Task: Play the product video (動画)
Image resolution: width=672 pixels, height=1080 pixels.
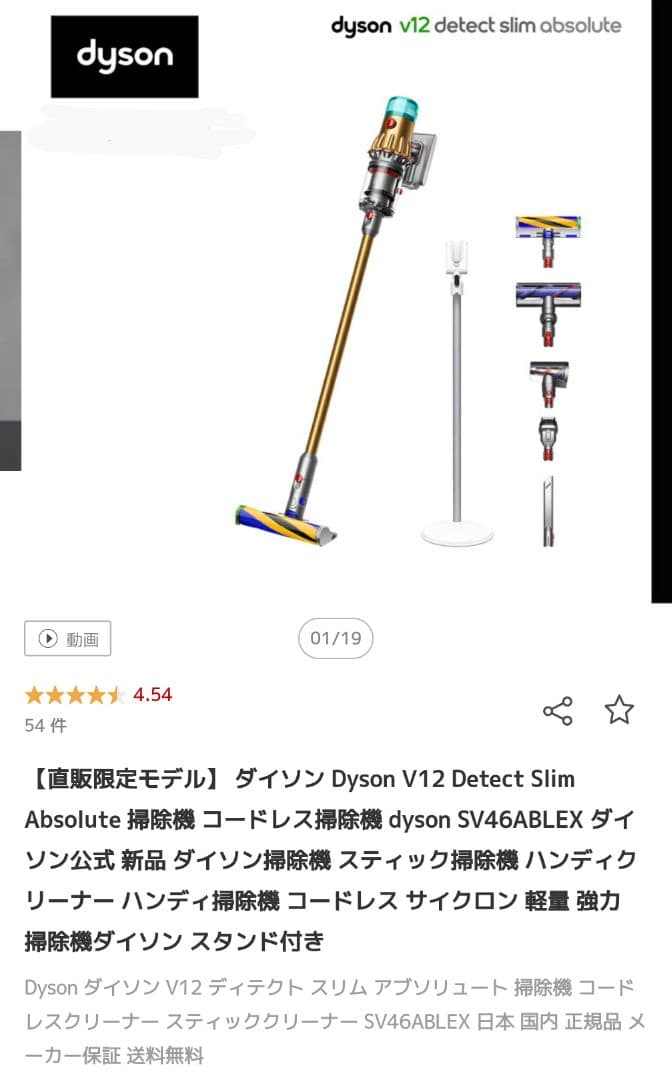Action: click(67, 639)
